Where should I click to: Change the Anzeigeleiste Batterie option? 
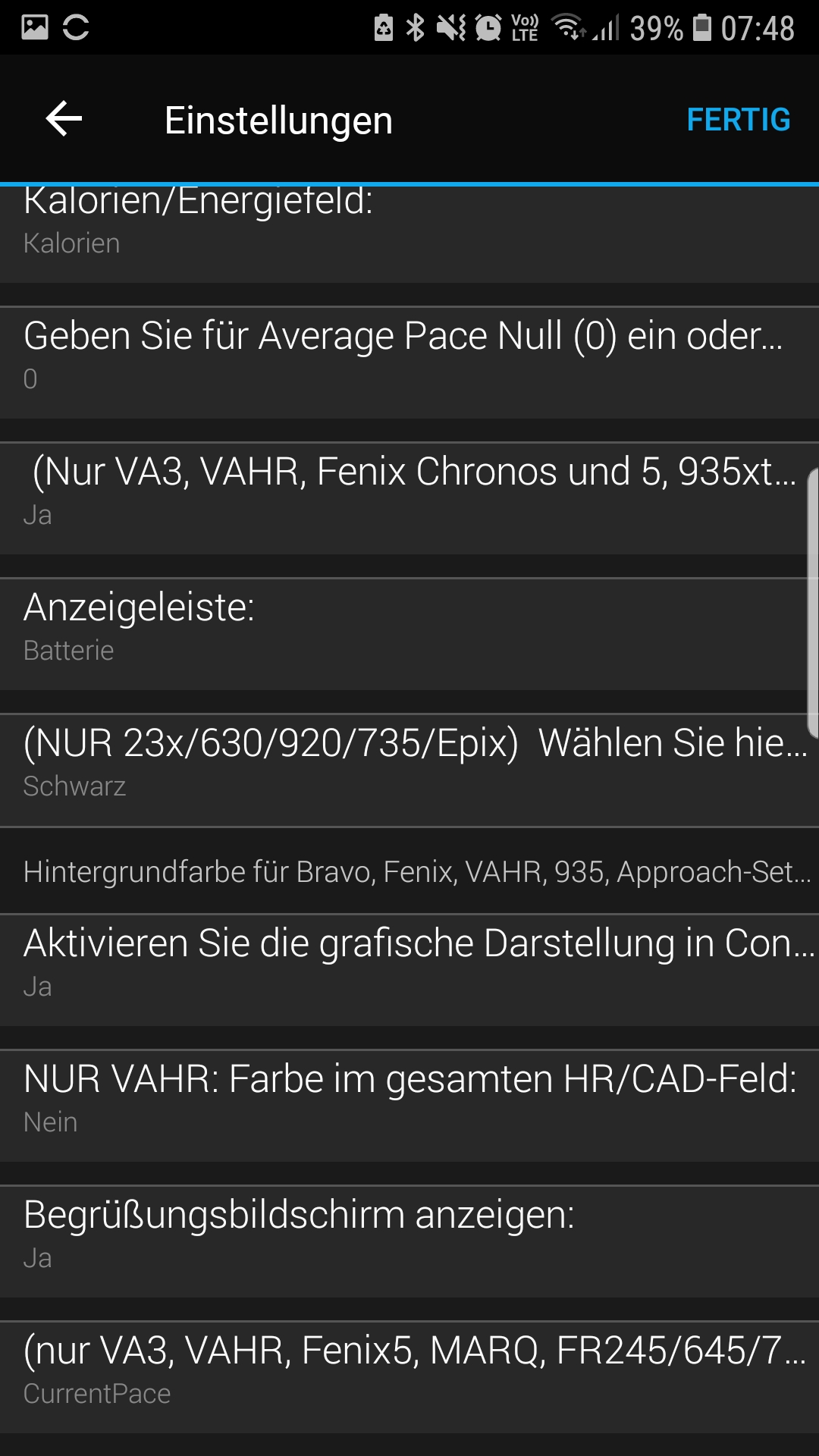409,626
